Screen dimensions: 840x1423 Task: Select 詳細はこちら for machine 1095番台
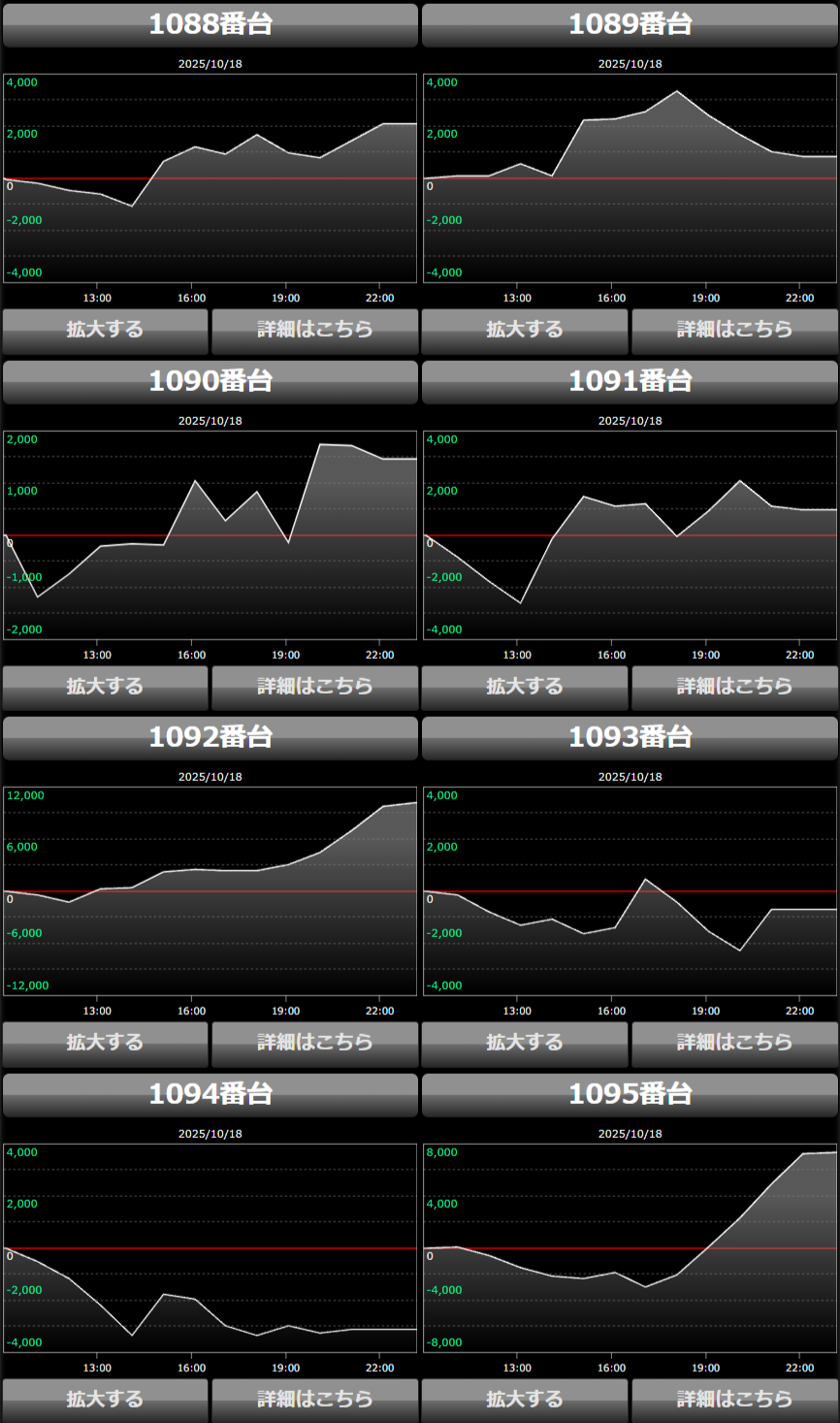tap(734, 1400)
